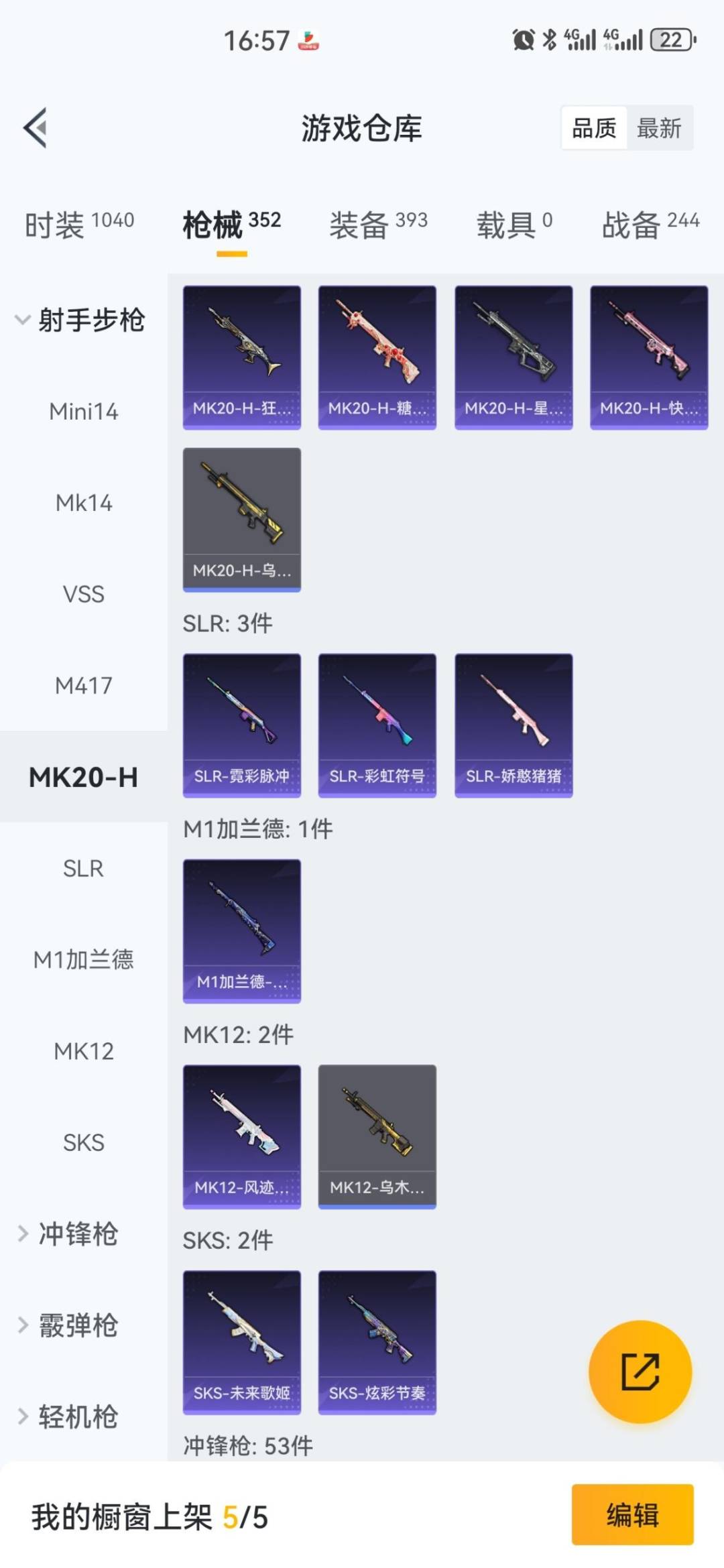Expand the 霰弹枪 category
The width and height of the screenshot is (724, 1568).
pyautogui.click(x=74, y=1324)
